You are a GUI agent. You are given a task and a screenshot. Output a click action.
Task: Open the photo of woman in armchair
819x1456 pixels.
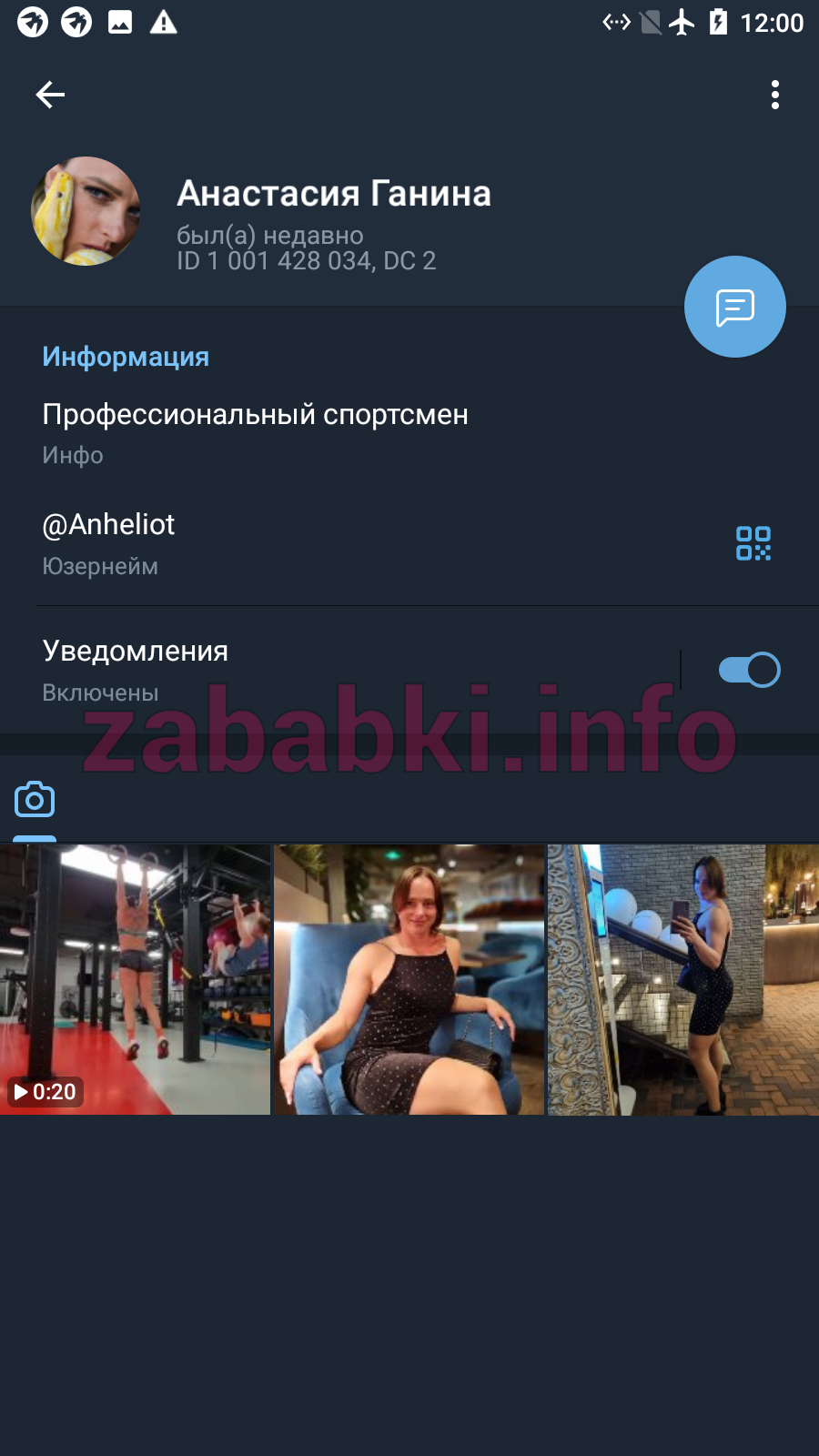(x=409, y=979)
